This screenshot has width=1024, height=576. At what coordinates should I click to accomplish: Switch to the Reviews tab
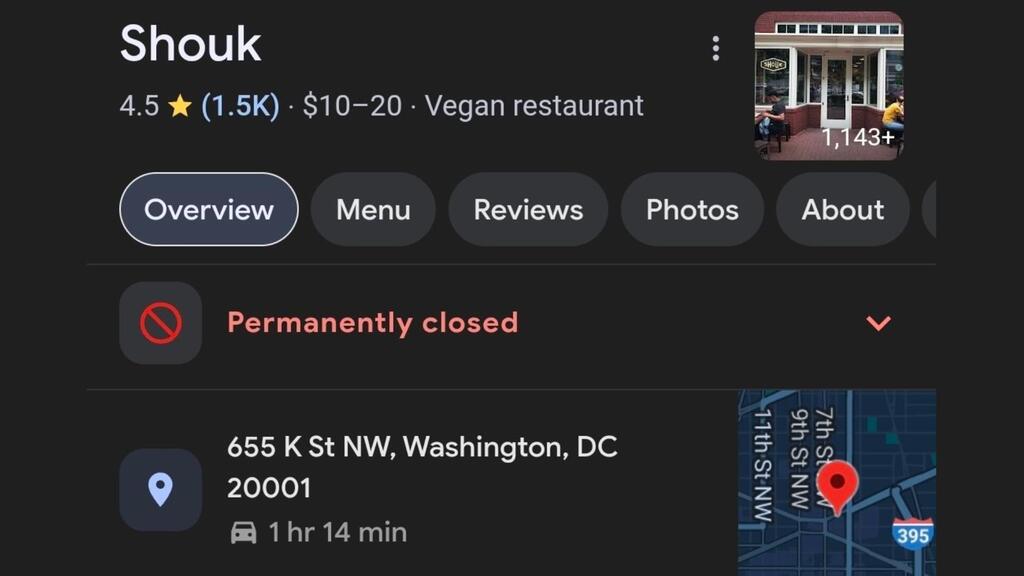coord(528,210)
